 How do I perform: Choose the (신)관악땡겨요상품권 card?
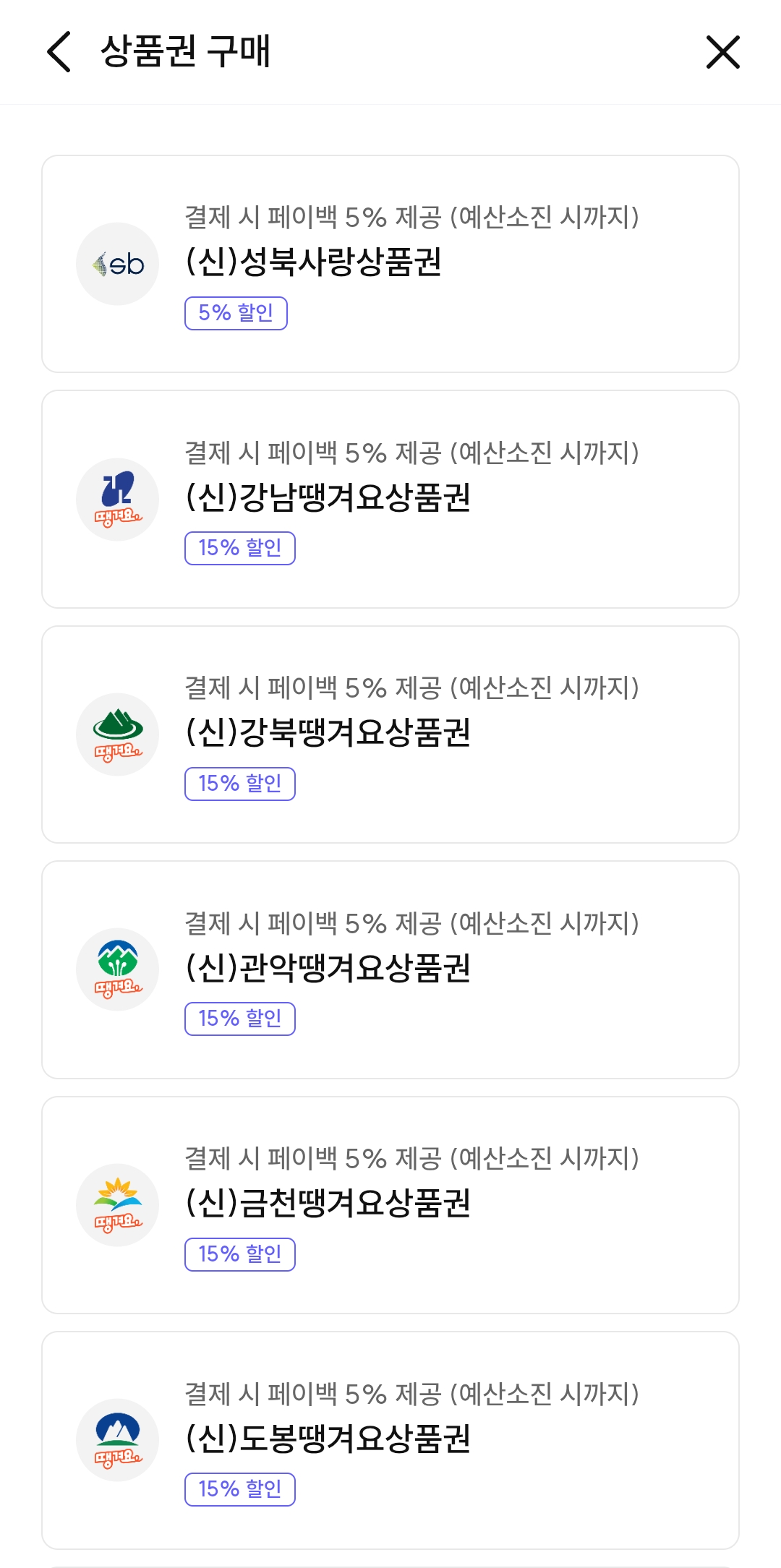(390, 970)
